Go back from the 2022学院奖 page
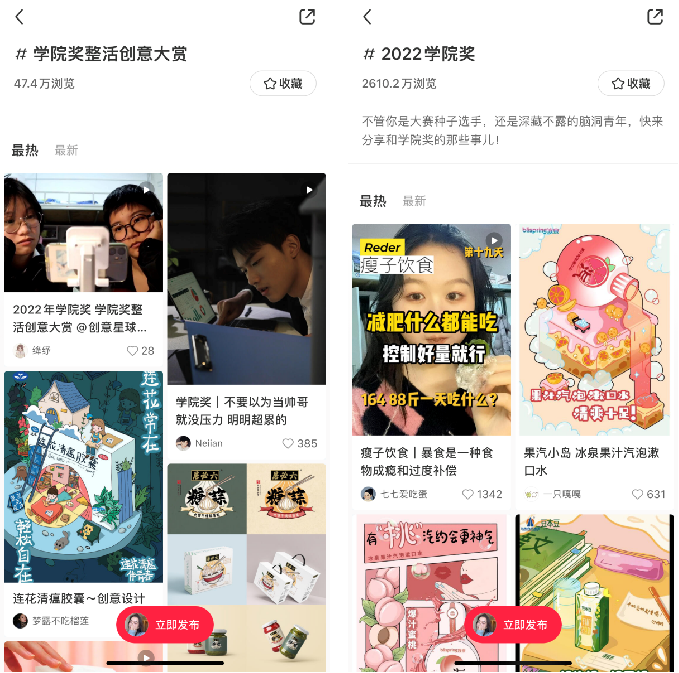This screenshot has width=679, height=673. (368, 17)
